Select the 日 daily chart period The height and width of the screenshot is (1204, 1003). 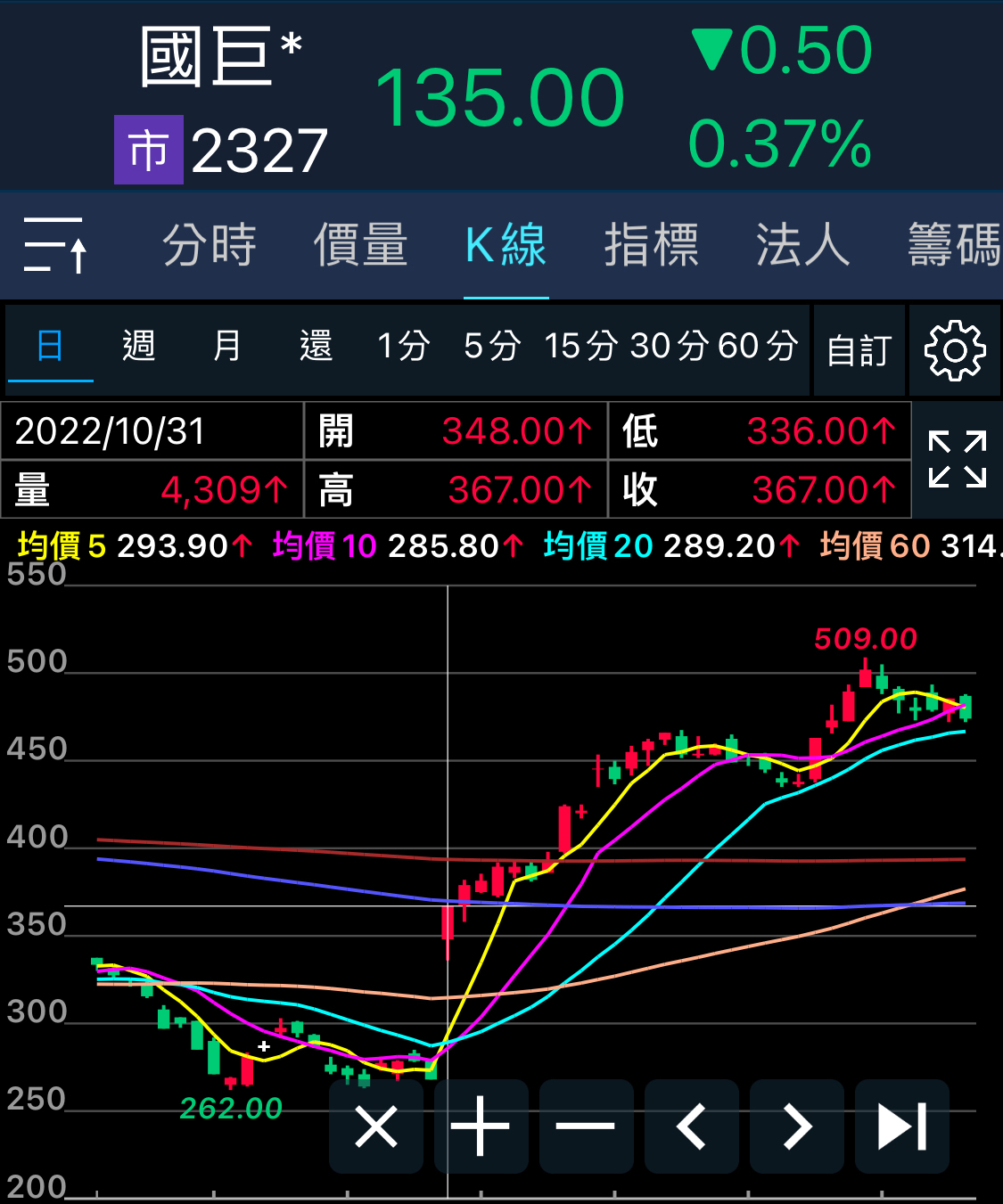pyautogui.click(x=50, y=345)
